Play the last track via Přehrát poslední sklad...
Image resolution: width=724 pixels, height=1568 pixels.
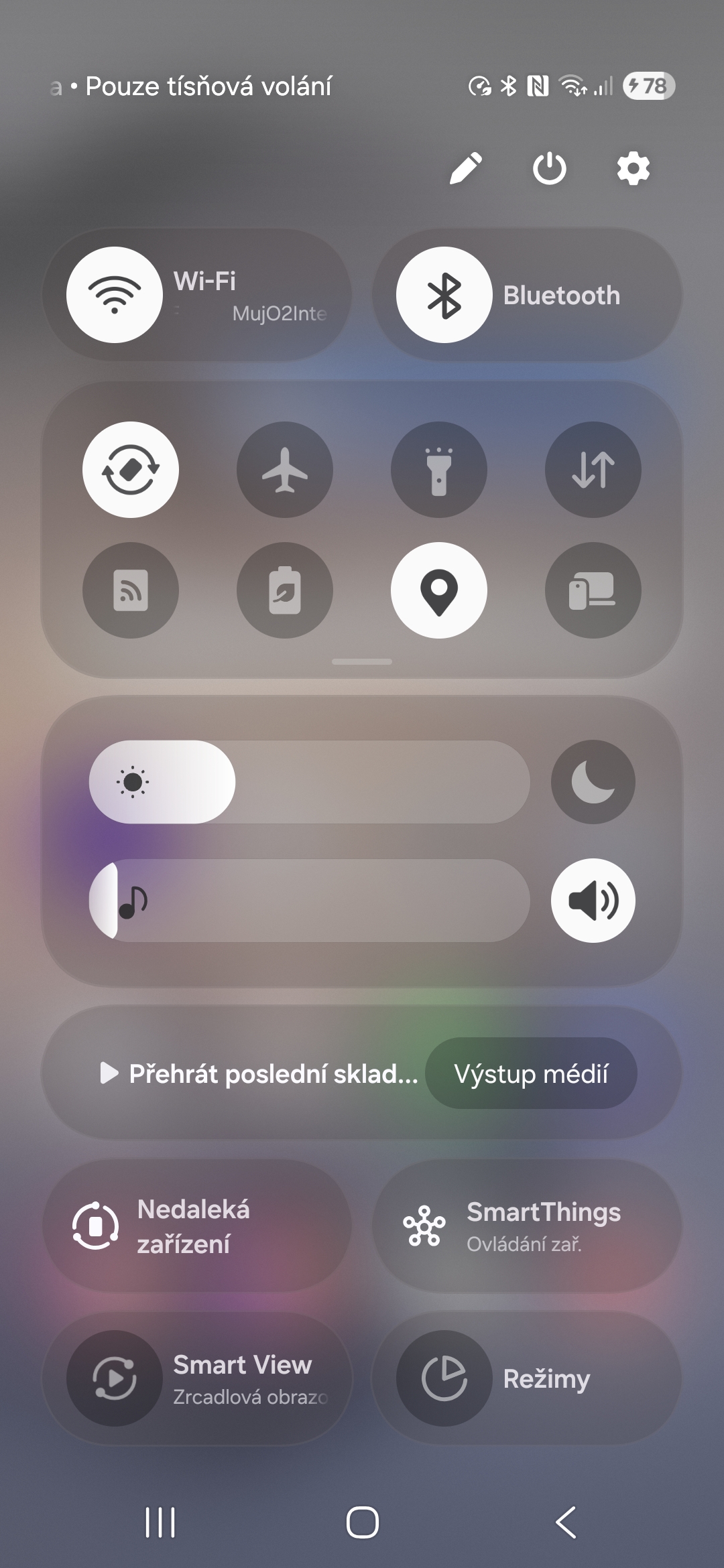pos(259,1073)
